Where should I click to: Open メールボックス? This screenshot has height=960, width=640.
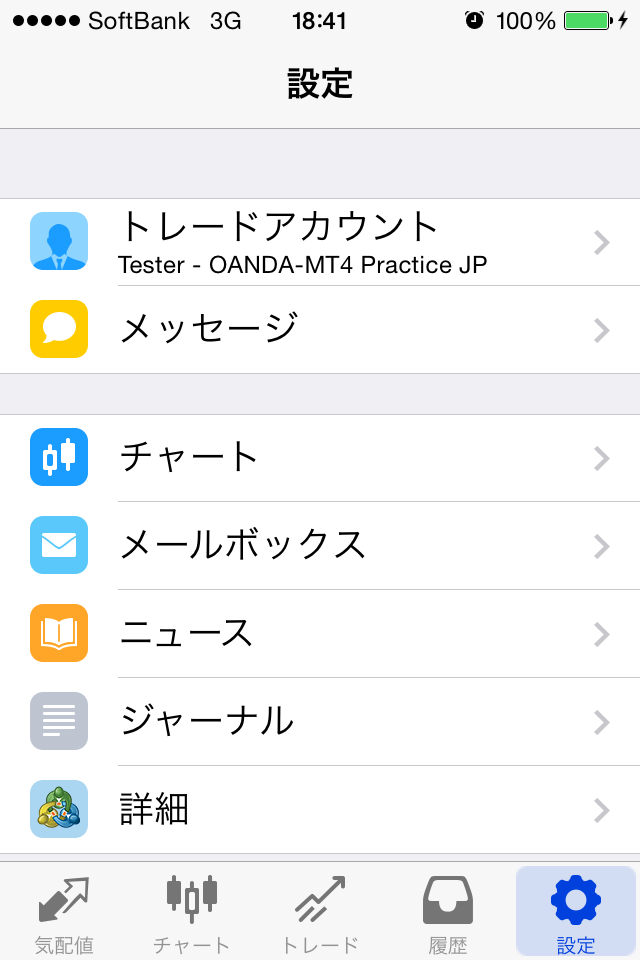click(320, 545)
